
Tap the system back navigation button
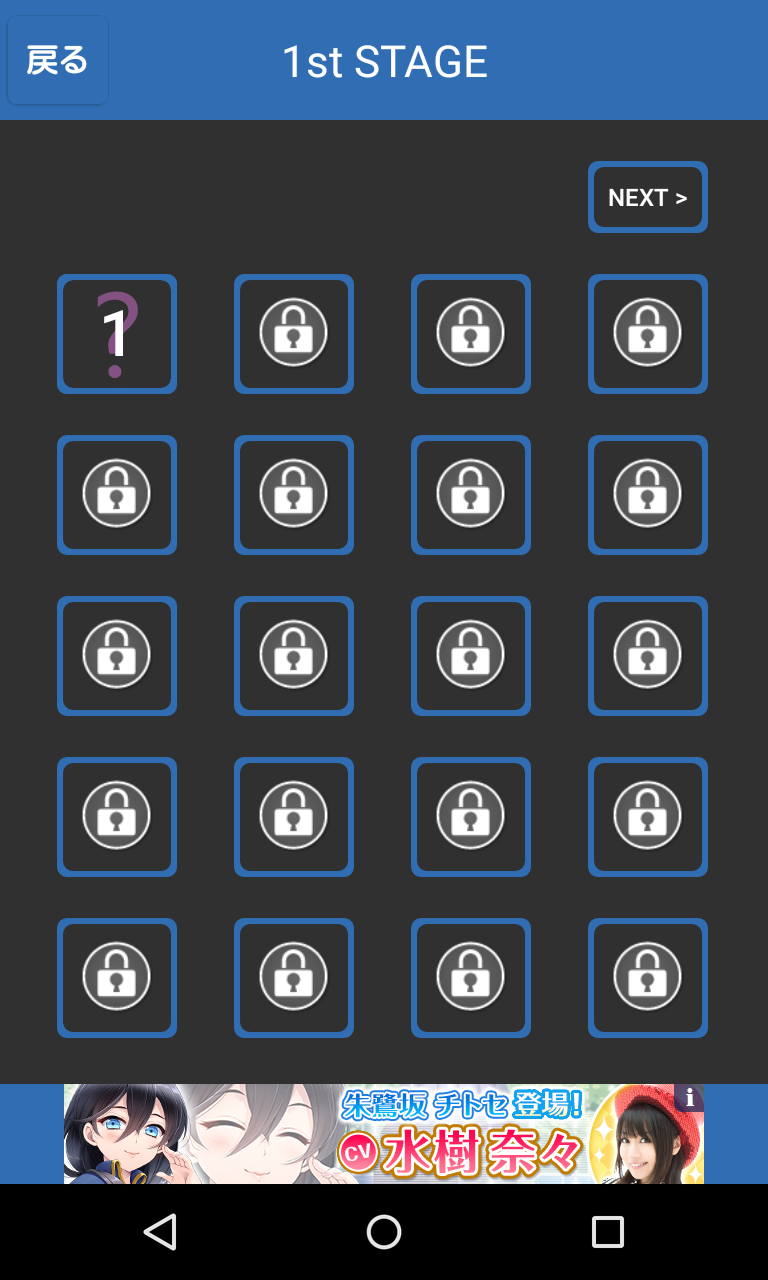click(160, 1232)
